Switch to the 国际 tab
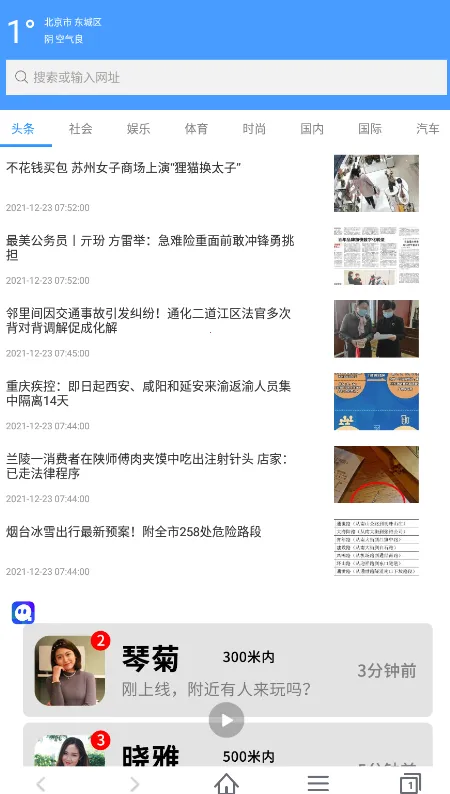Image resolution: width=450 pixels, height=794 pixels. (x=370, y=129)
